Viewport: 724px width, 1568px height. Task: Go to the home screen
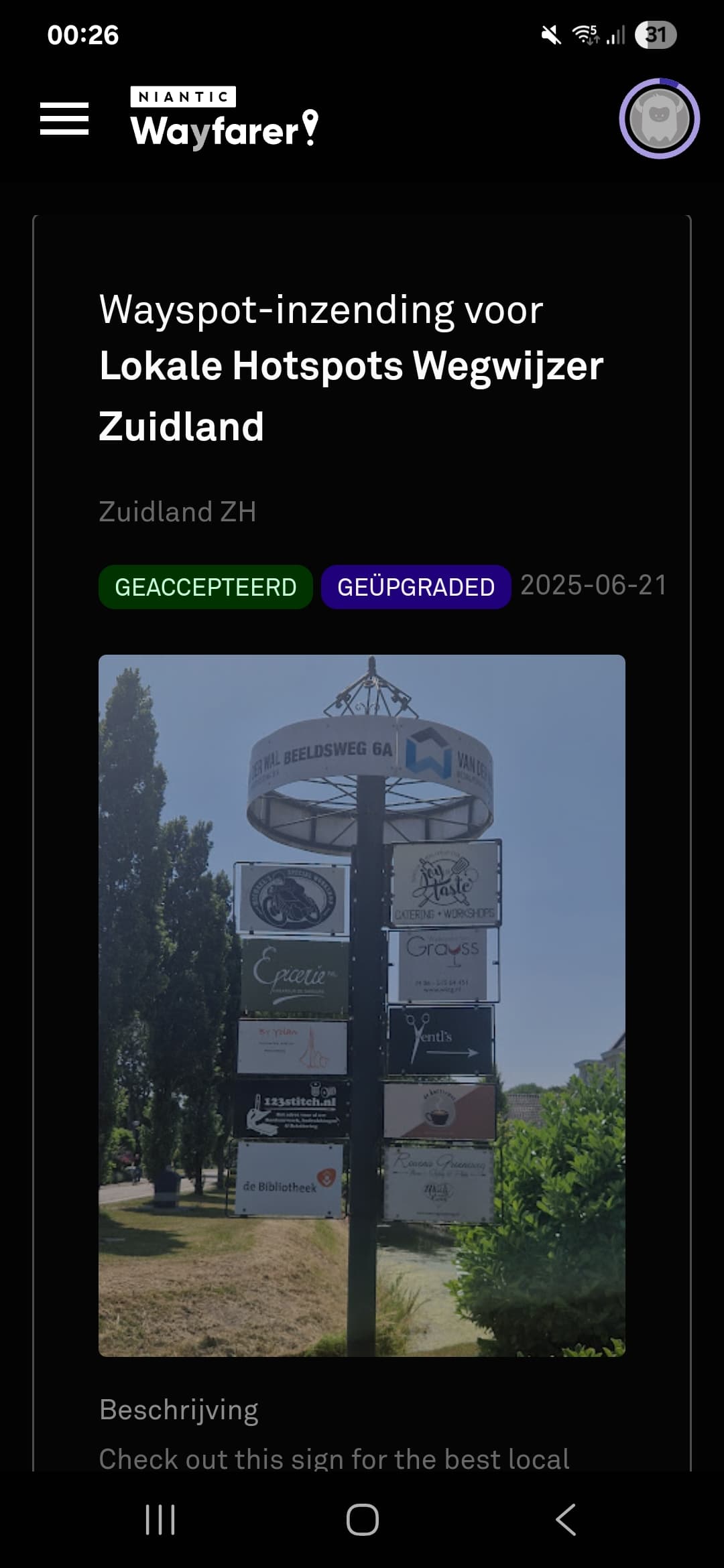[362, 1519]
